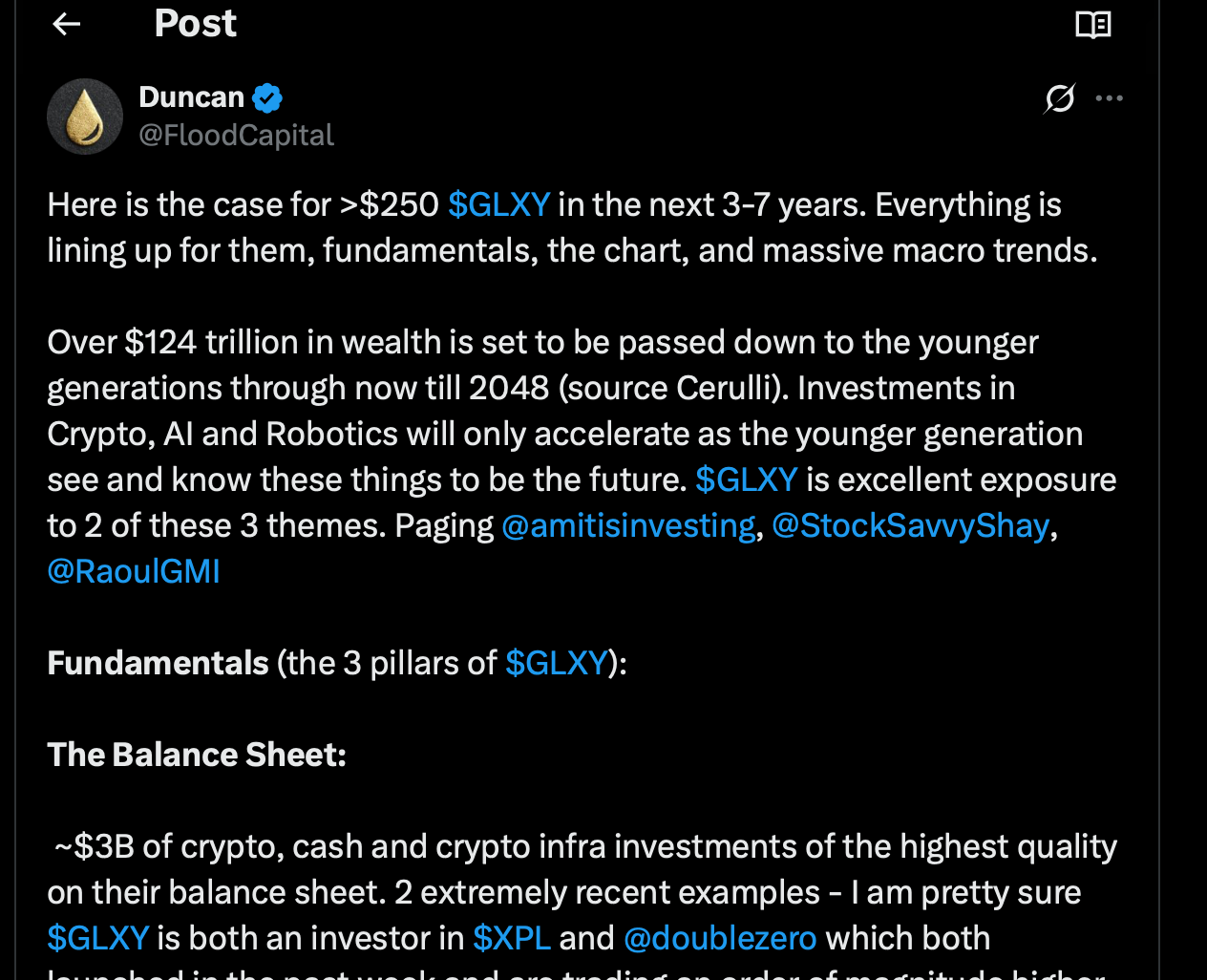Open the @doublezero mention
1207x980 pixels.
(x=720, y=938)
